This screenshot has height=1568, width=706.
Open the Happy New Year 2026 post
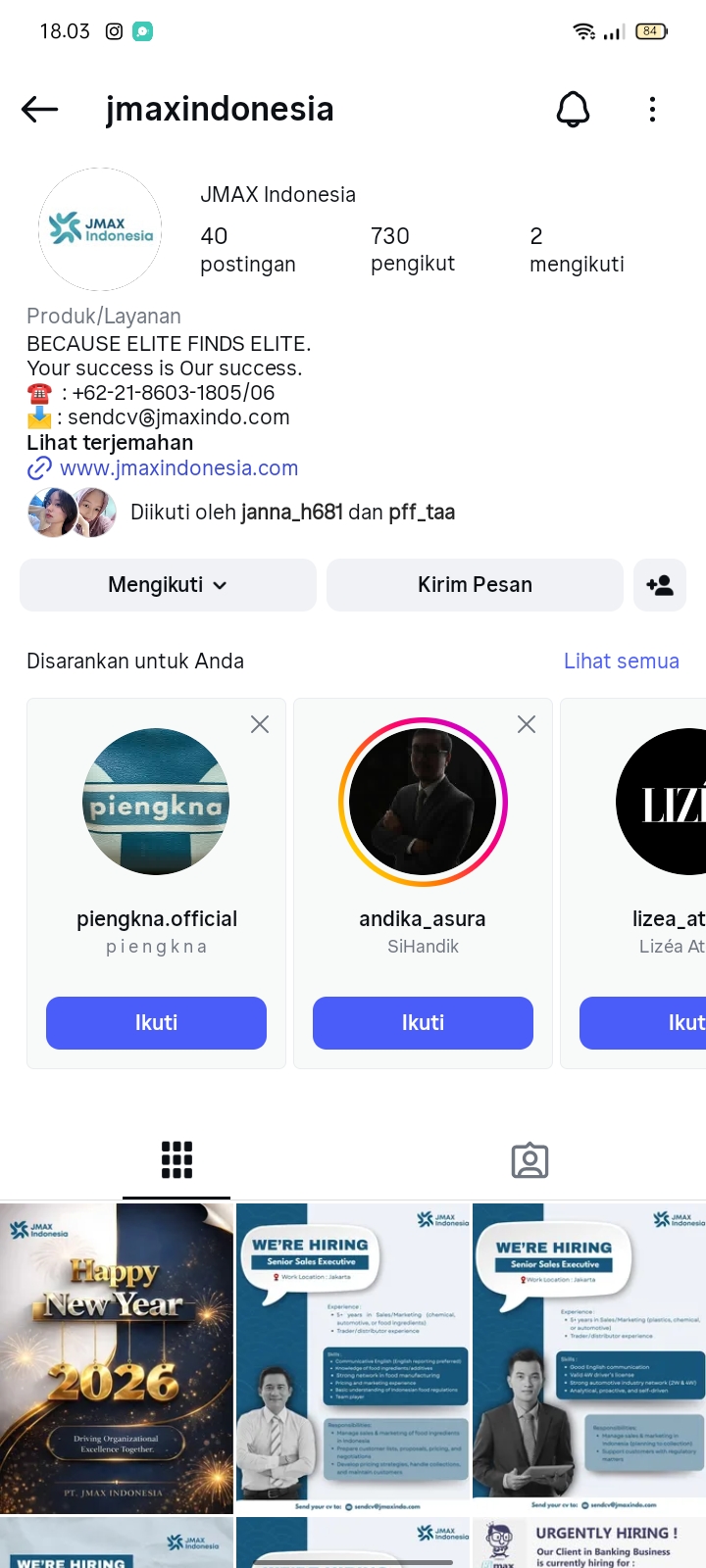click(x=117, y=1358)
